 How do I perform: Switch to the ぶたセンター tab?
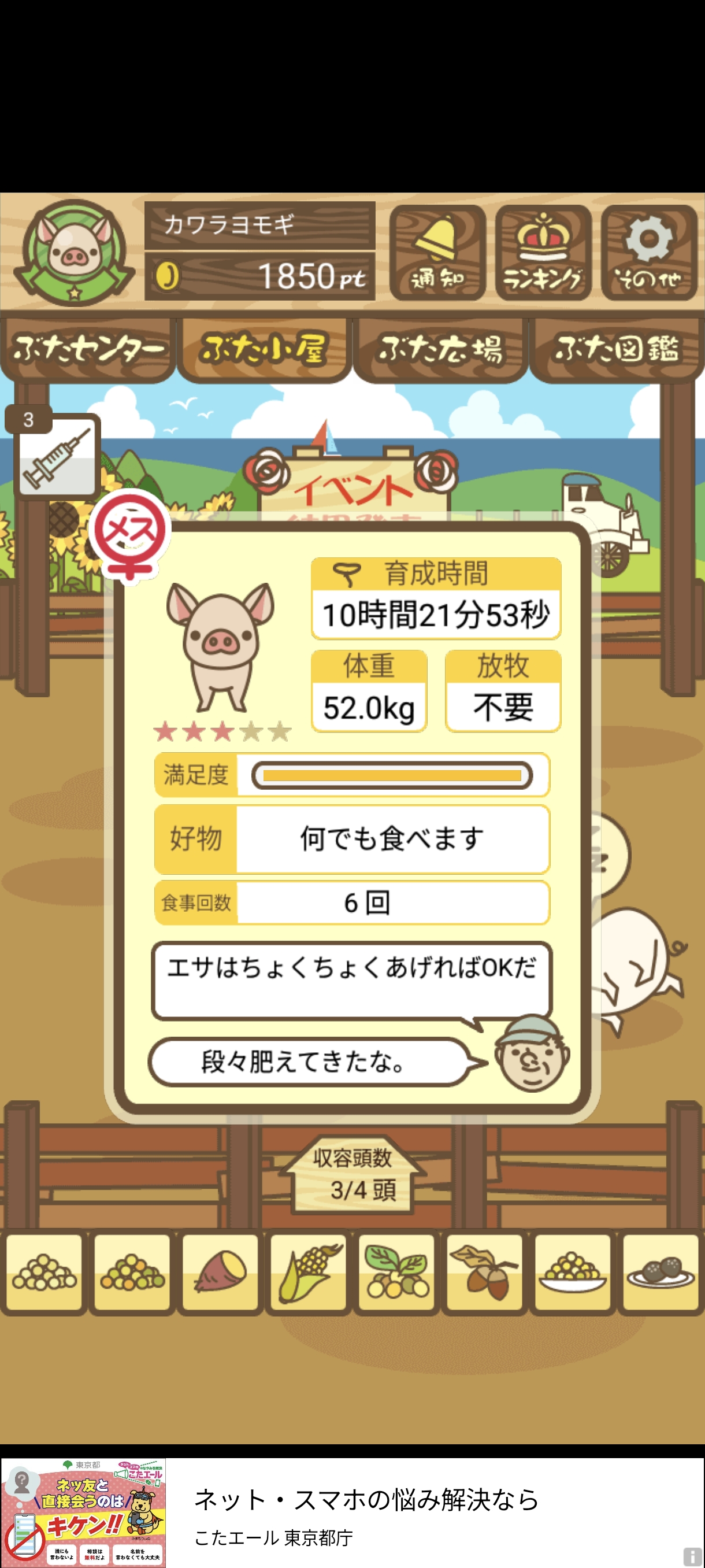(x=88, y=349)
